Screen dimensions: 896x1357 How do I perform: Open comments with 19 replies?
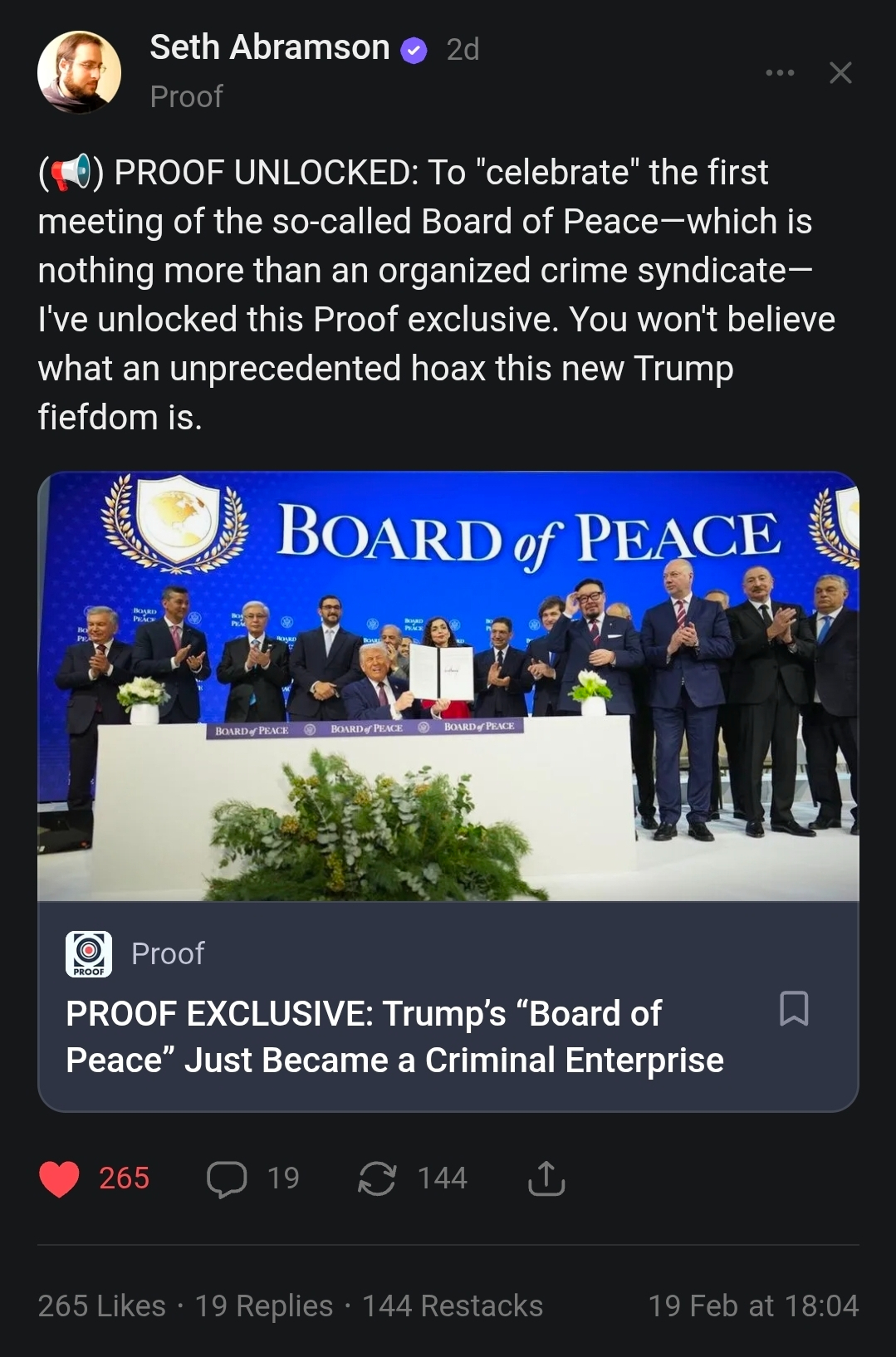(x=227, y=1178)
